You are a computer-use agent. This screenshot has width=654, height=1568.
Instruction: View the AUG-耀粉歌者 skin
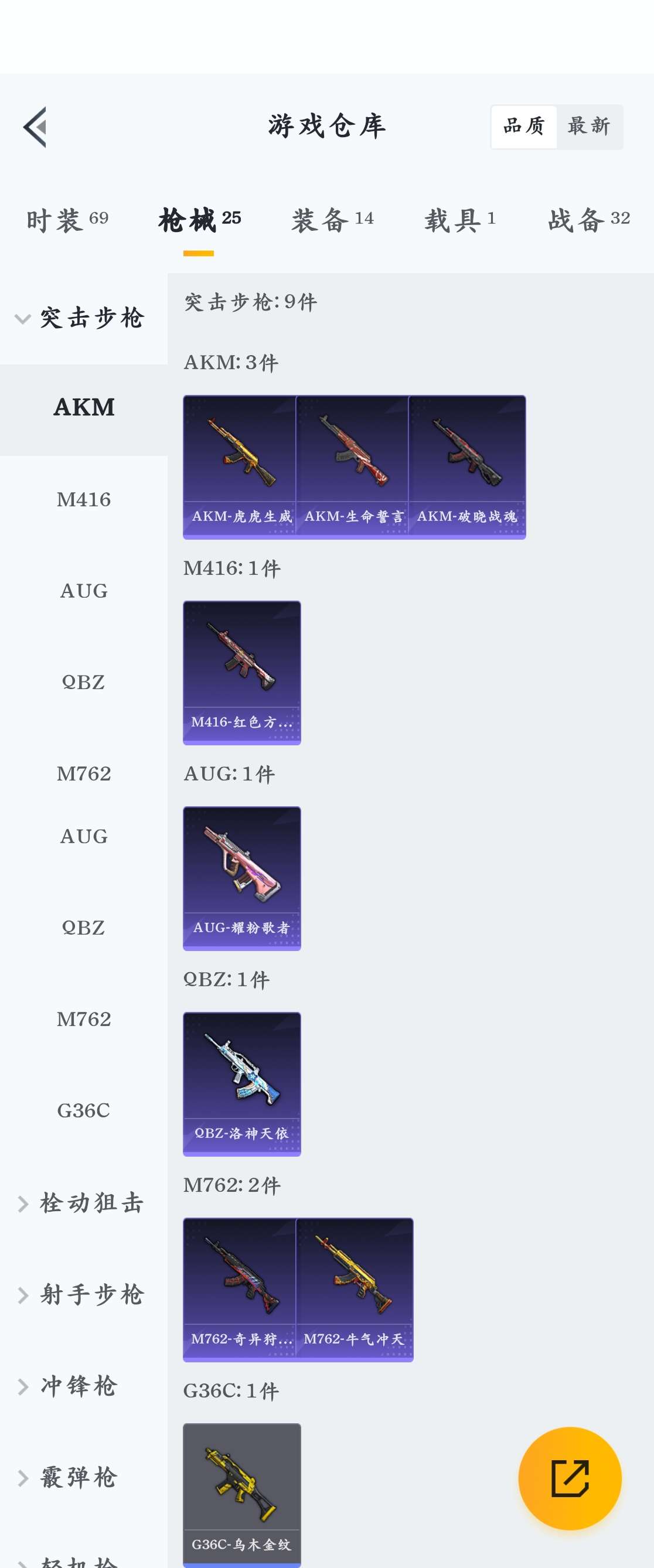[x=242, y=878]
